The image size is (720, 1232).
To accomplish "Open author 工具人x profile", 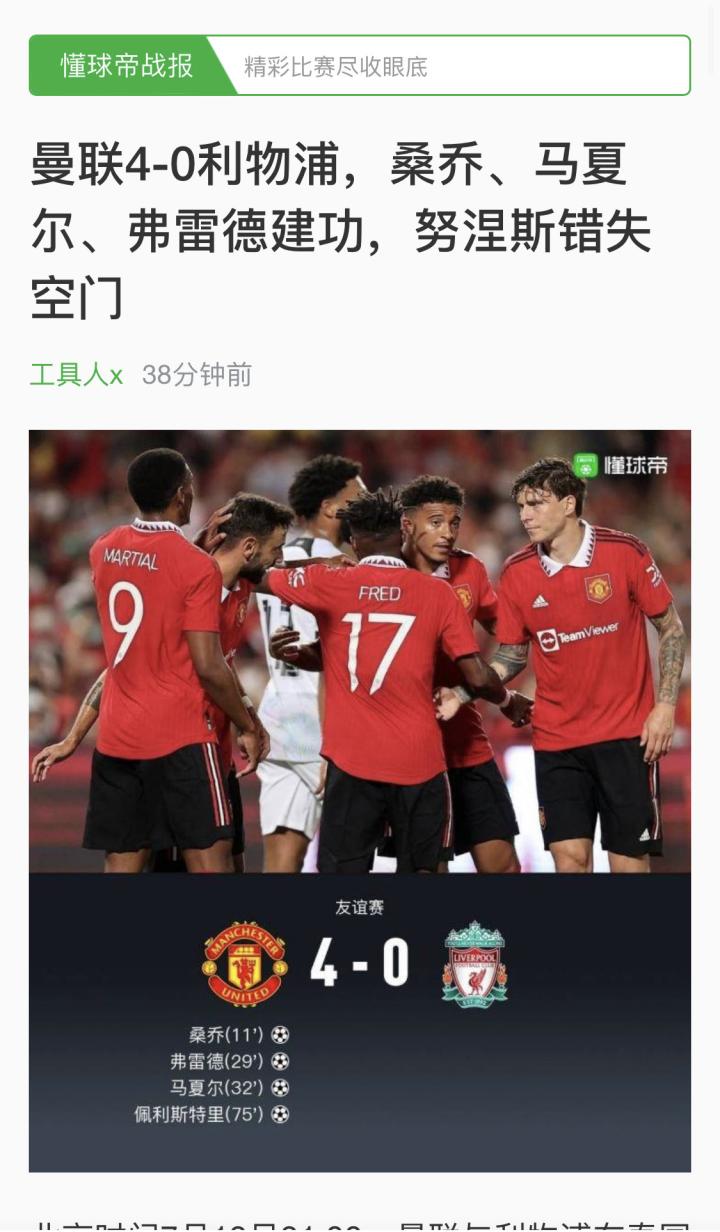I will click(76, 375).
